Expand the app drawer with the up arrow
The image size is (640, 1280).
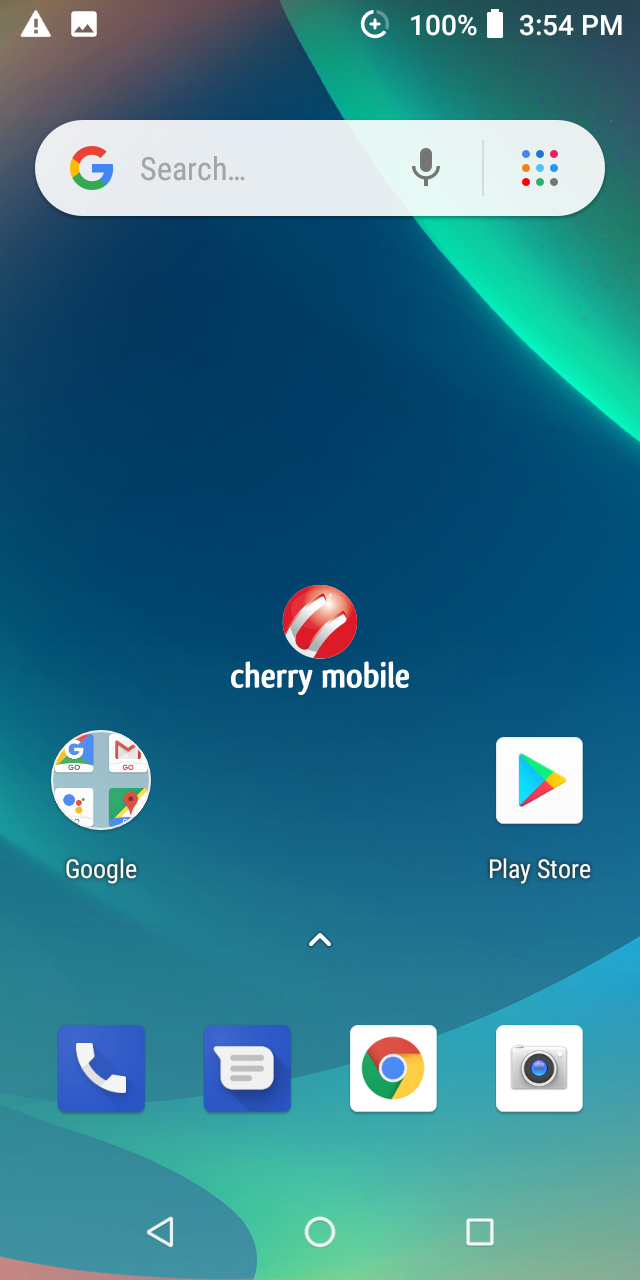320,940
